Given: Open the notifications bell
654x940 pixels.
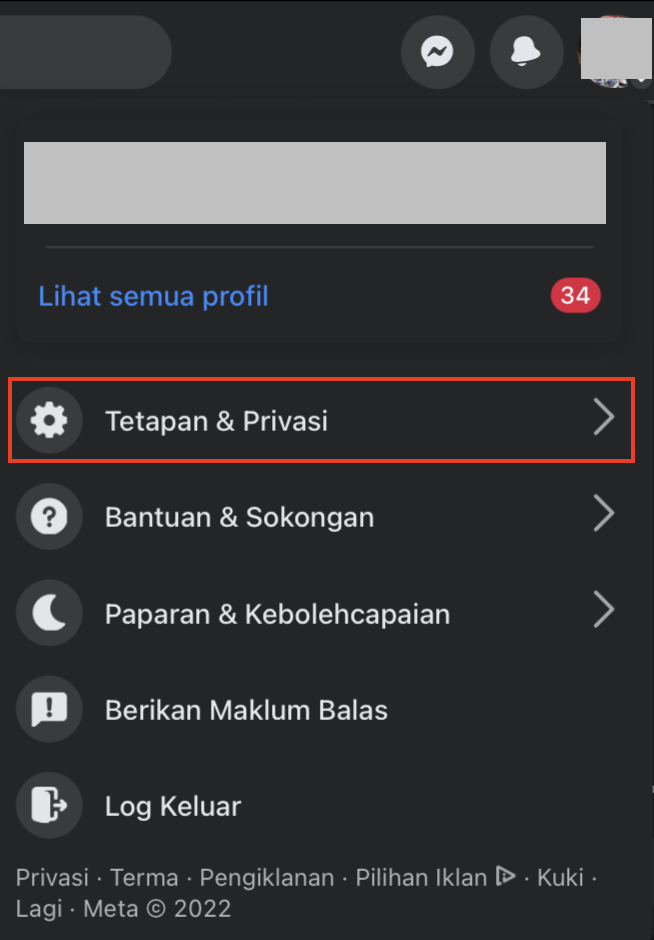Looking at the screenshot, I should 526,52.
